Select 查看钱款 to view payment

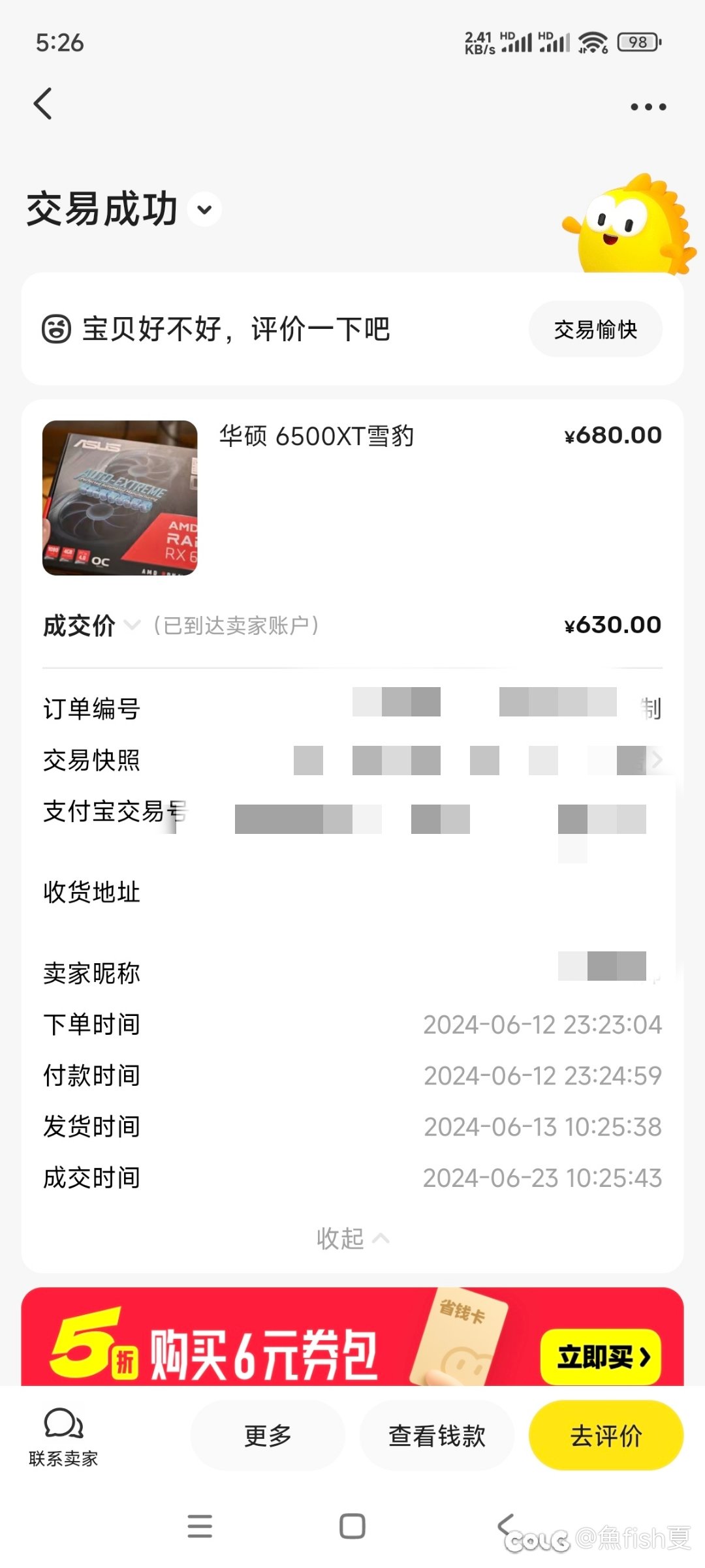coord(437,1436)
